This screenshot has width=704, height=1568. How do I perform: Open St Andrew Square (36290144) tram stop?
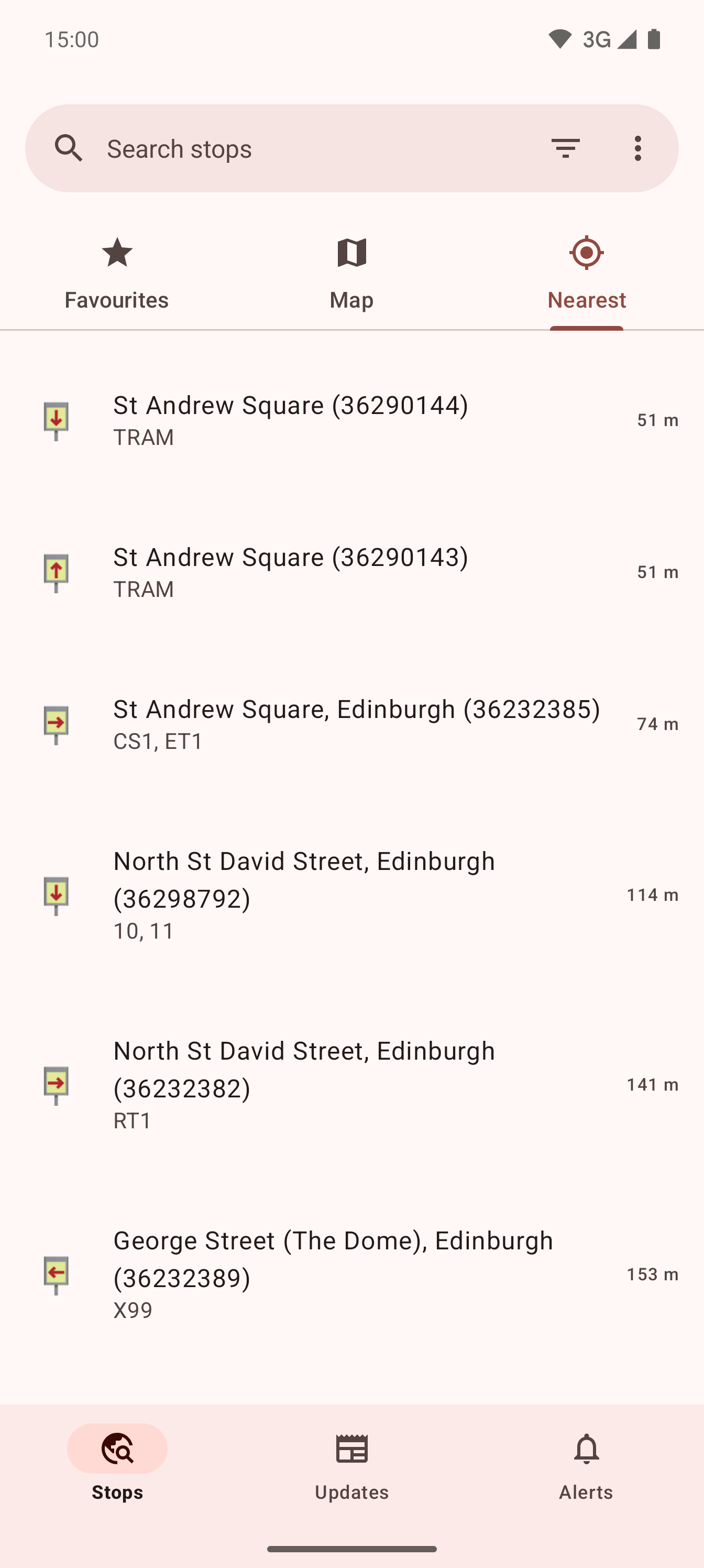tap(351, 421)
